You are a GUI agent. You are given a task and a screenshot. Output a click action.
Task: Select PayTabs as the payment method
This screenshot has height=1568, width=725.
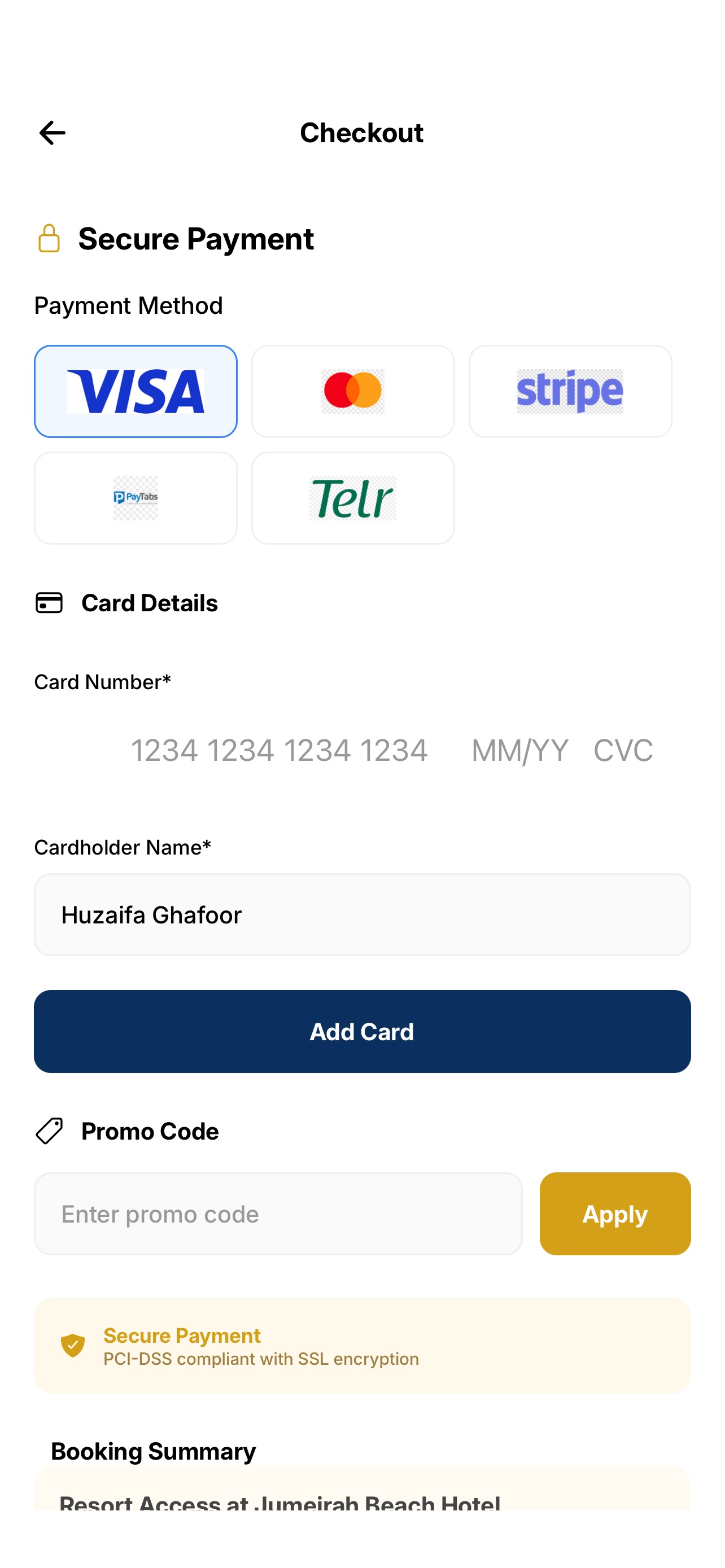point(136,498)
